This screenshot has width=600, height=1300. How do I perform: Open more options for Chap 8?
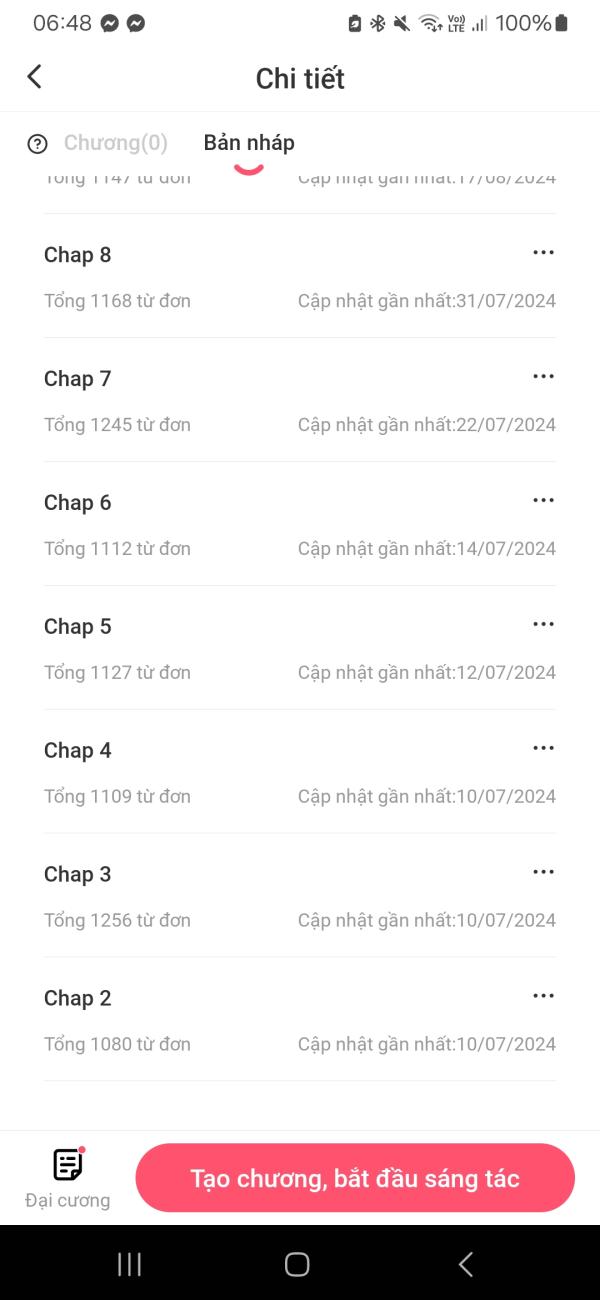coord(543,253)
